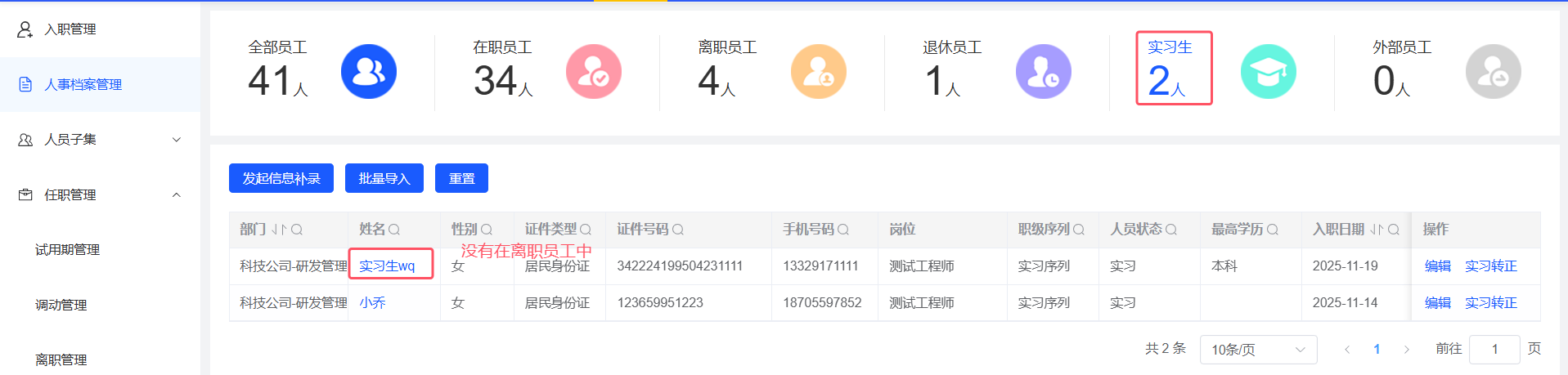
Task: Go to 调动管理
Action: [61, 305]
